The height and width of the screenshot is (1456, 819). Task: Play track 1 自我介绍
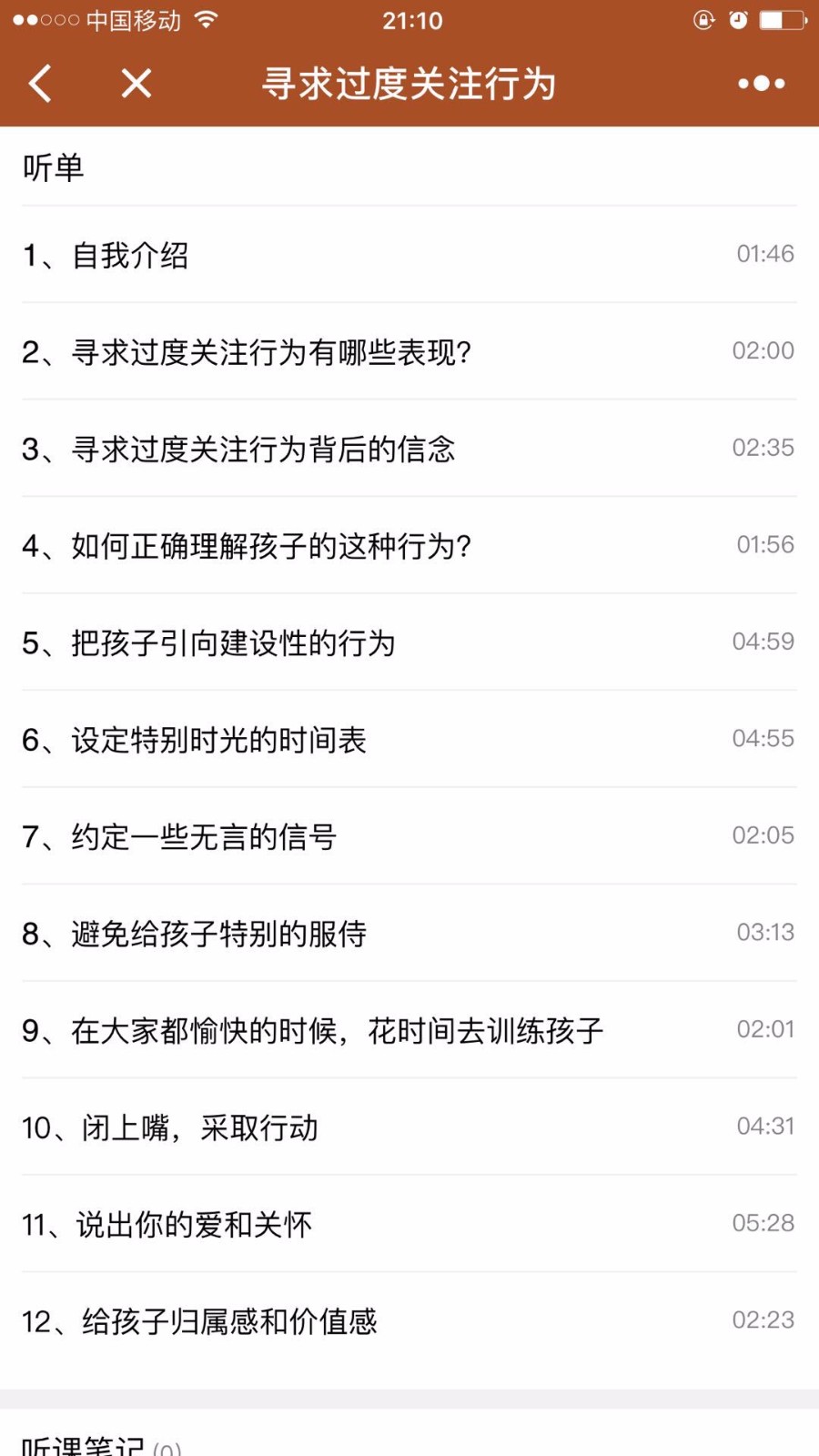409,255
